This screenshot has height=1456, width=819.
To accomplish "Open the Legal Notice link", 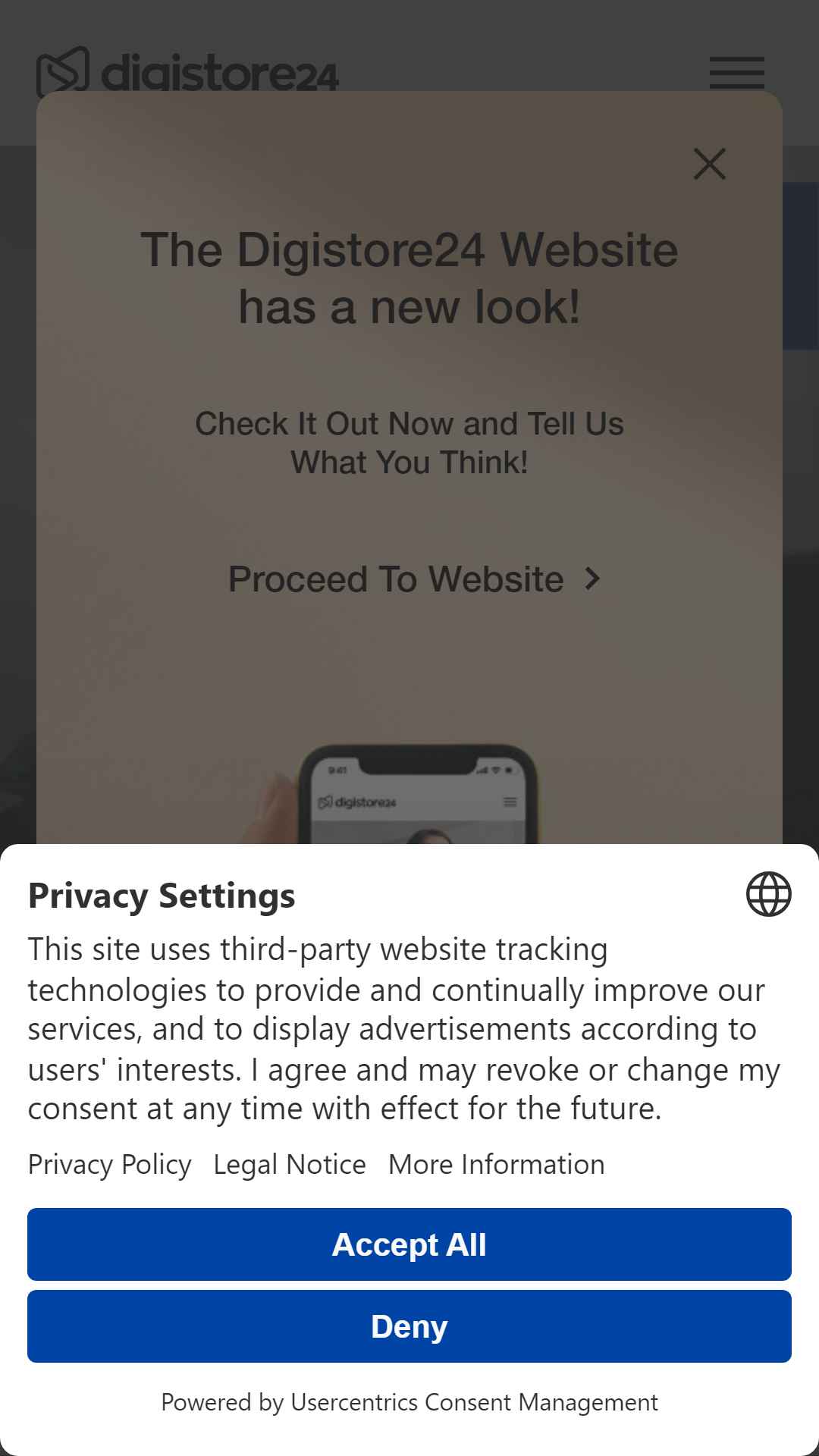I will [x=290, y=1164].
